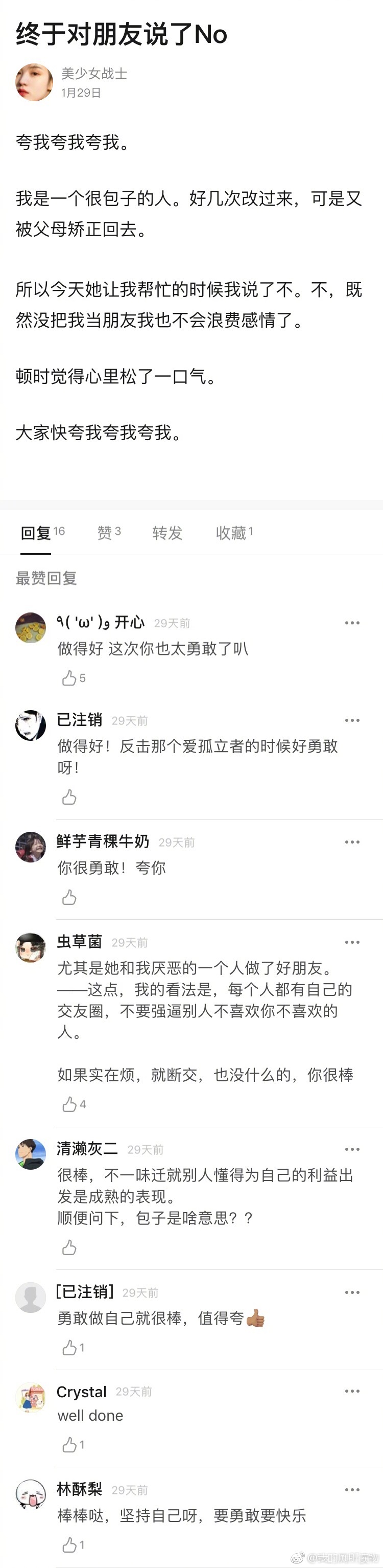This screenshot has height=1568, width=383.
Task: Open overflow menu on 开心's comment
Action: [x=352, y=623]
